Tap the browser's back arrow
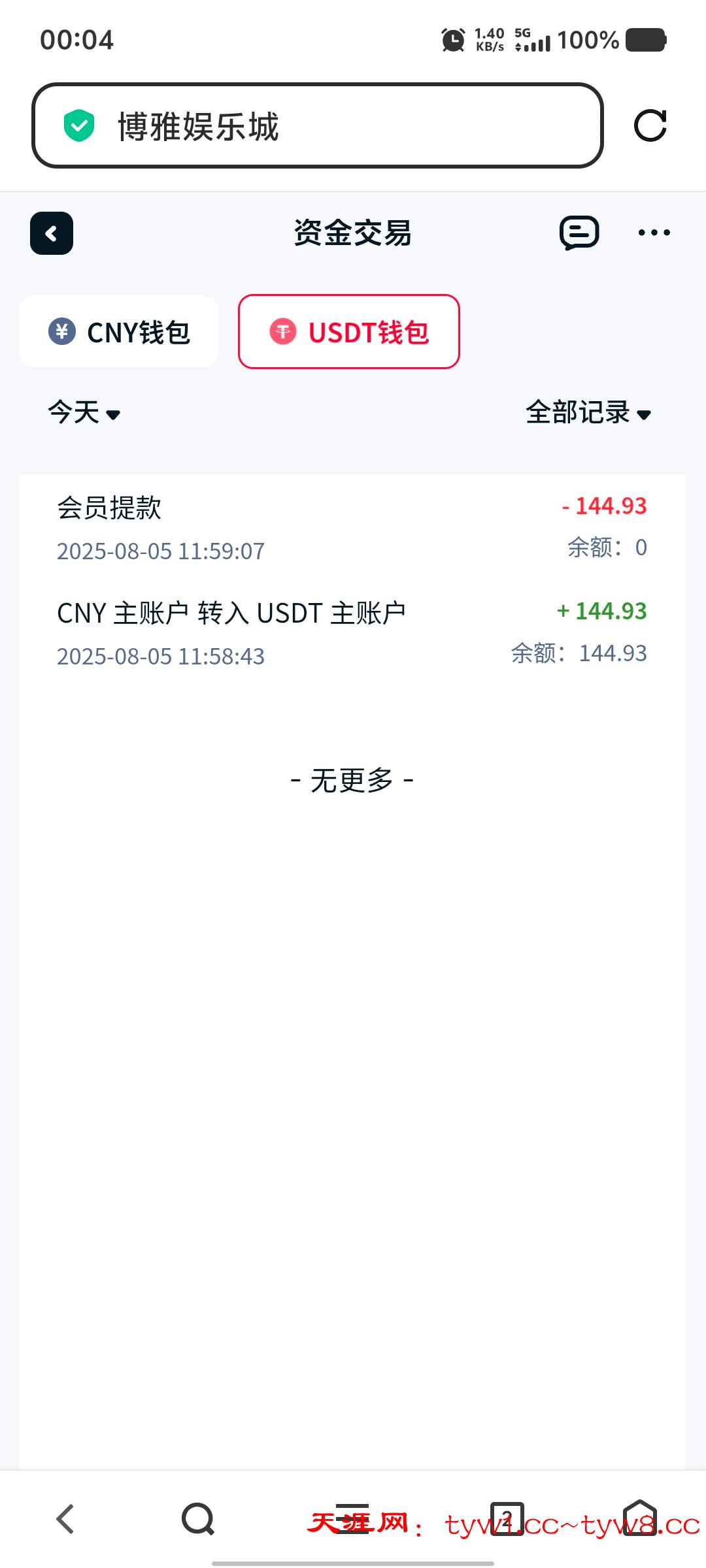The image size is (706, 1568). point(65,1518)
